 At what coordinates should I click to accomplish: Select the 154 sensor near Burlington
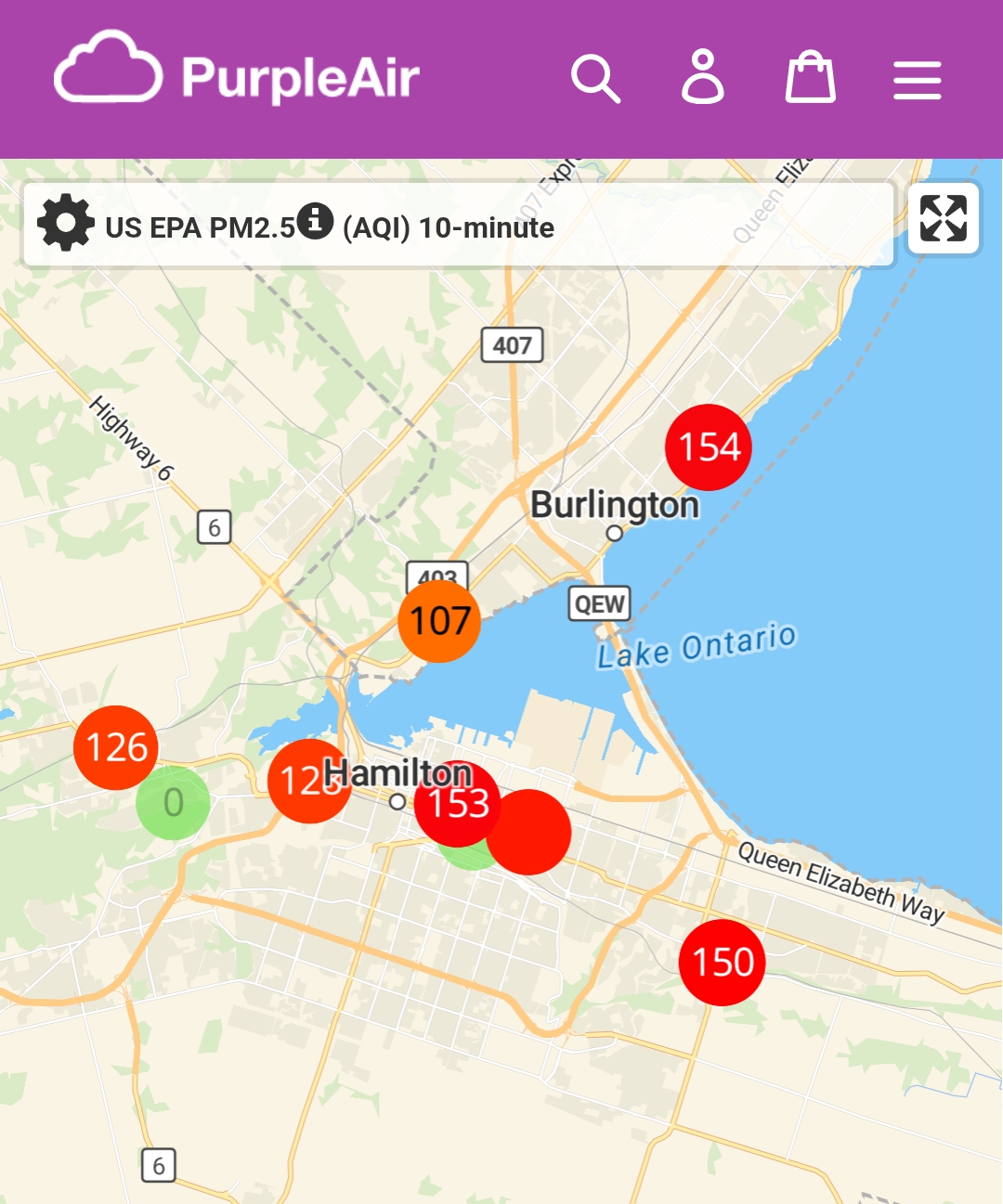(x=709, y=447)
